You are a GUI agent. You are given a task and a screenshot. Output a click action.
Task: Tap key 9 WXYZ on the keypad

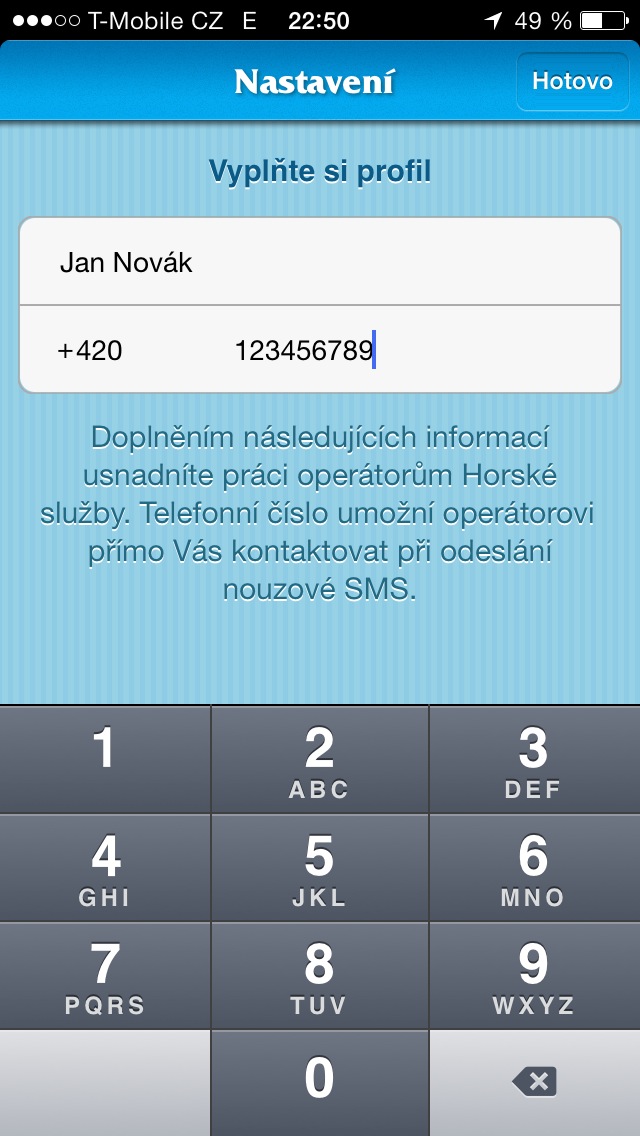pos(534,976)
